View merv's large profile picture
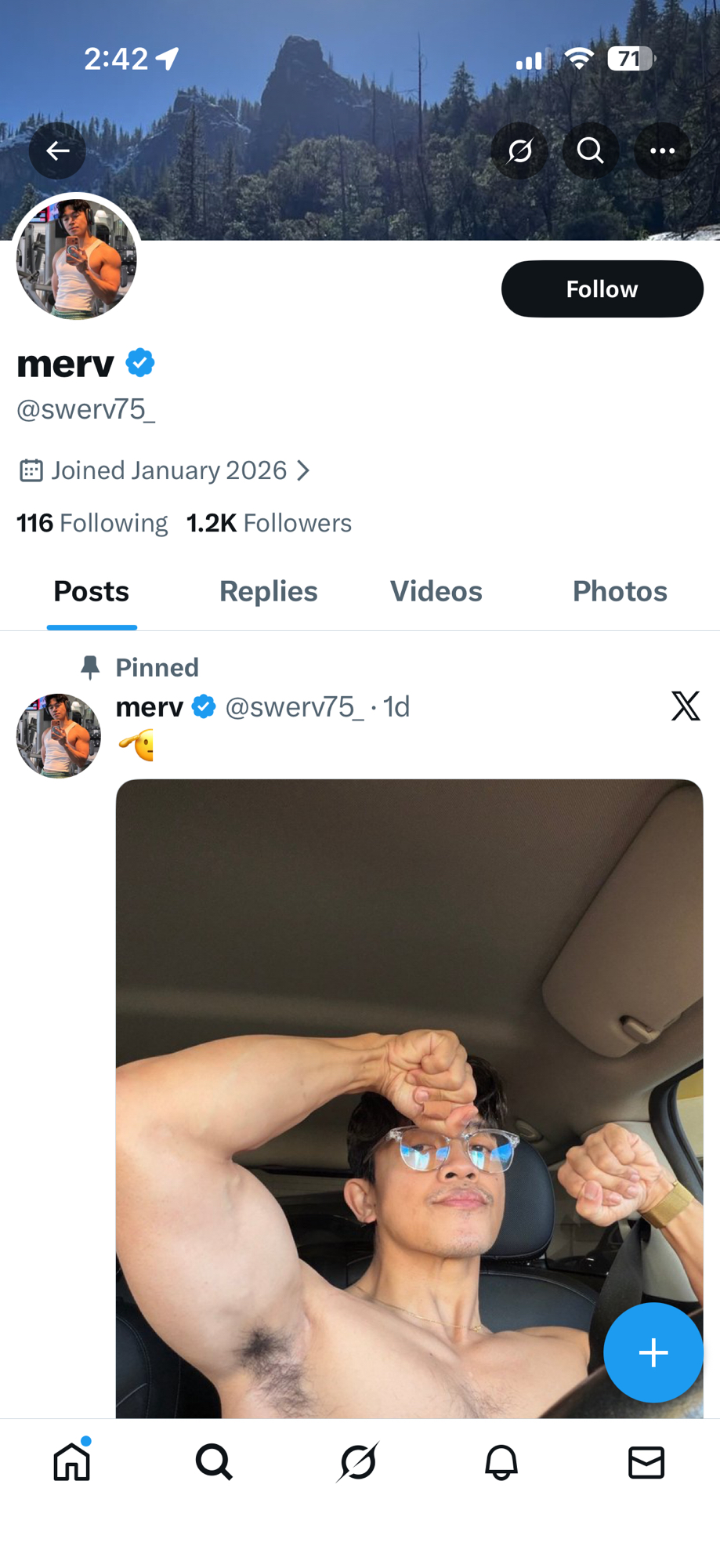This screenshot has height=1568, width=720. [77, 259]
